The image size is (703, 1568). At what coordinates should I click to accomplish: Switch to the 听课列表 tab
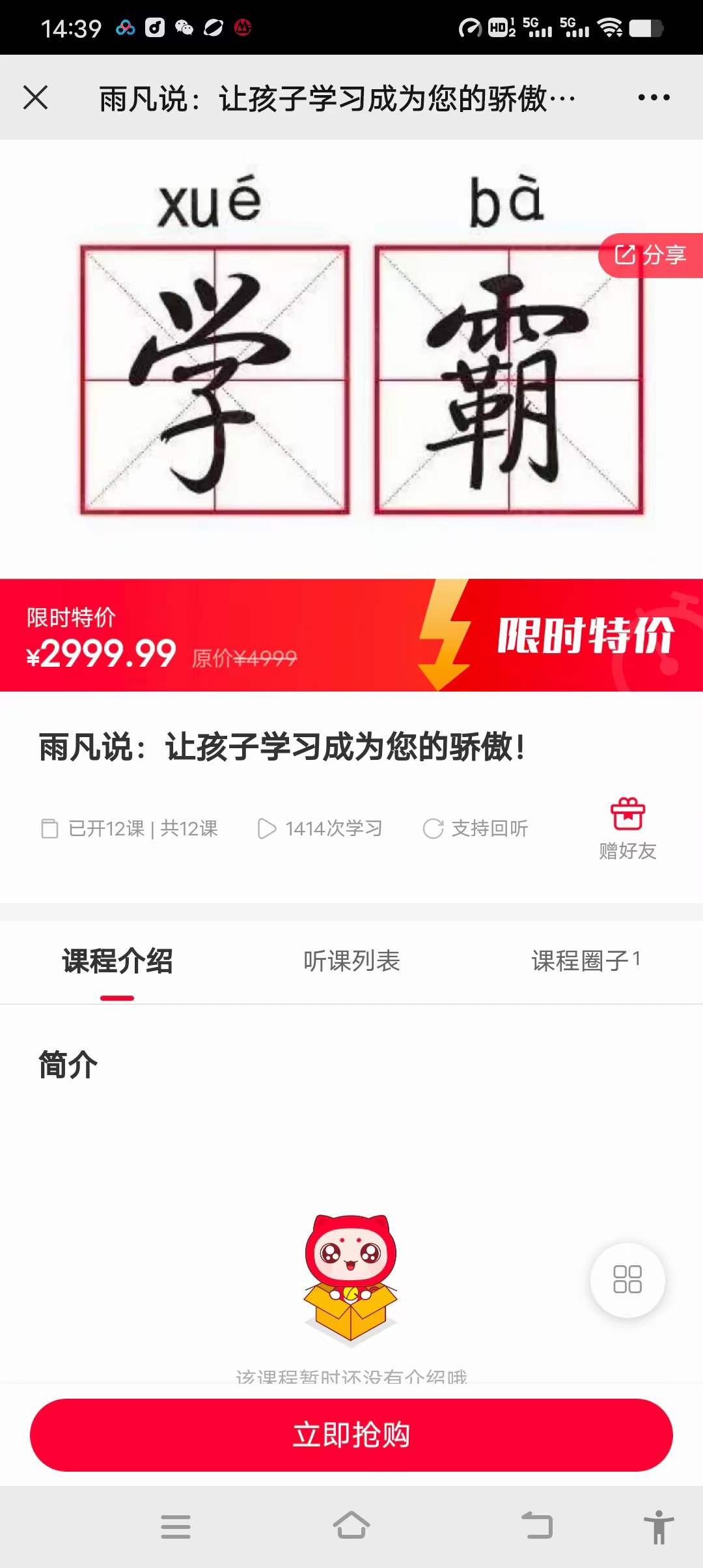tap(351, 961)
